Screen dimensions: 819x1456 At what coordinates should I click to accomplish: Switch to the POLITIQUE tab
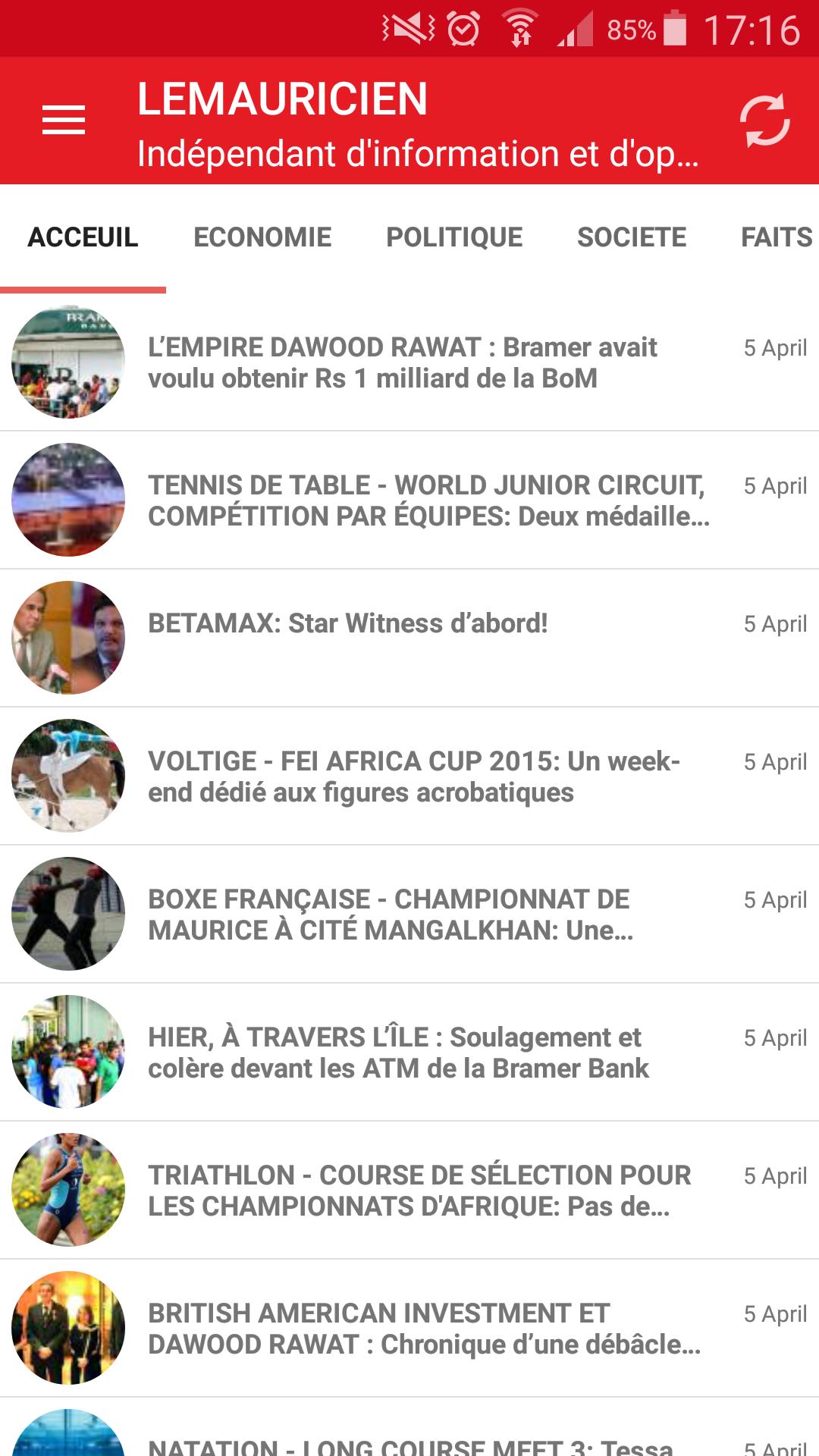[x=454, y=237]
